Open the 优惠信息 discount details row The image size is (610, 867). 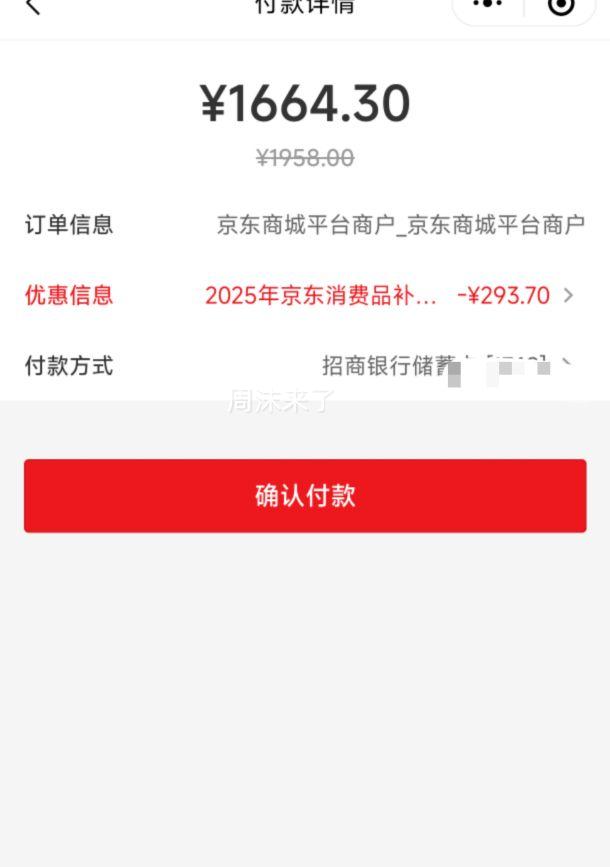[389, 295]
